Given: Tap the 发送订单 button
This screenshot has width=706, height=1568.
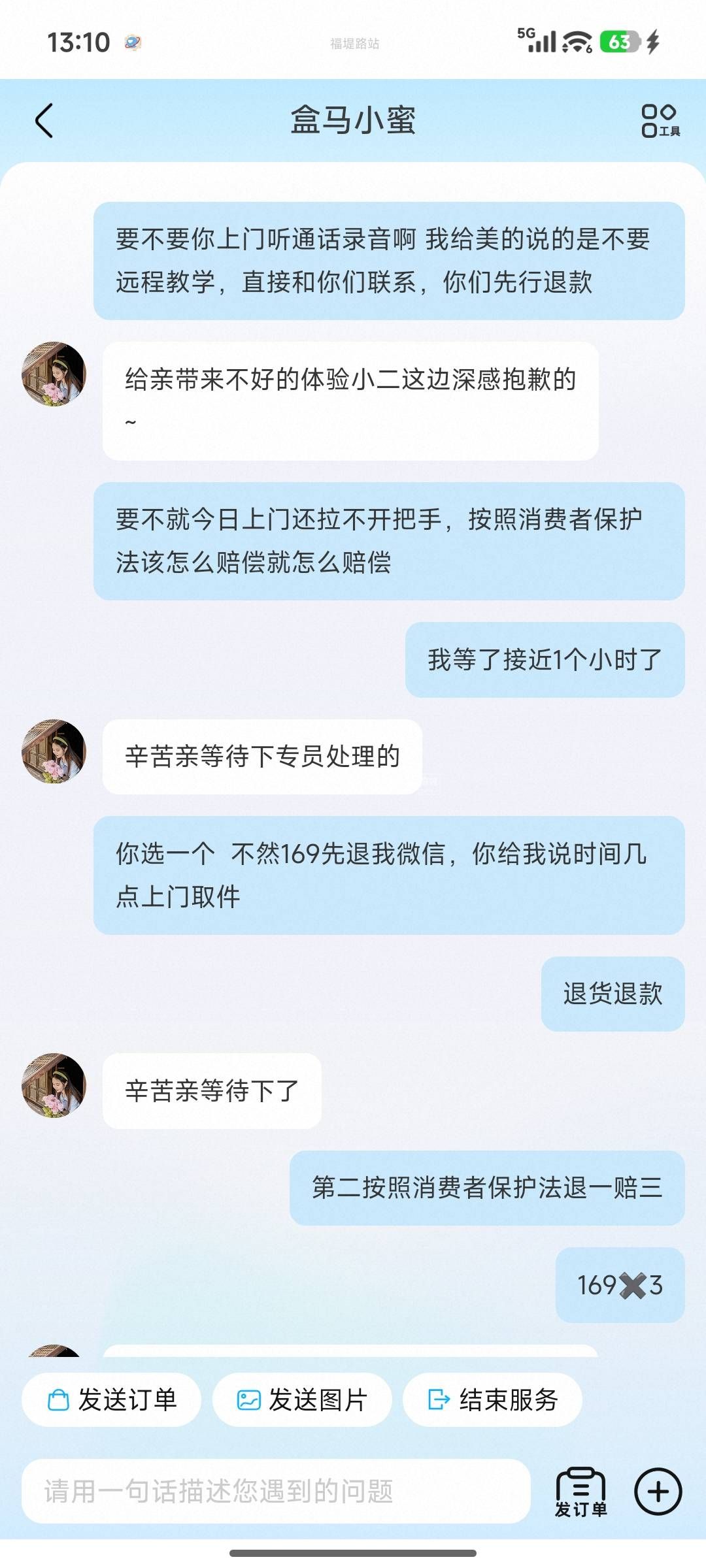Looking at the screenshot, I should 112,1399.
